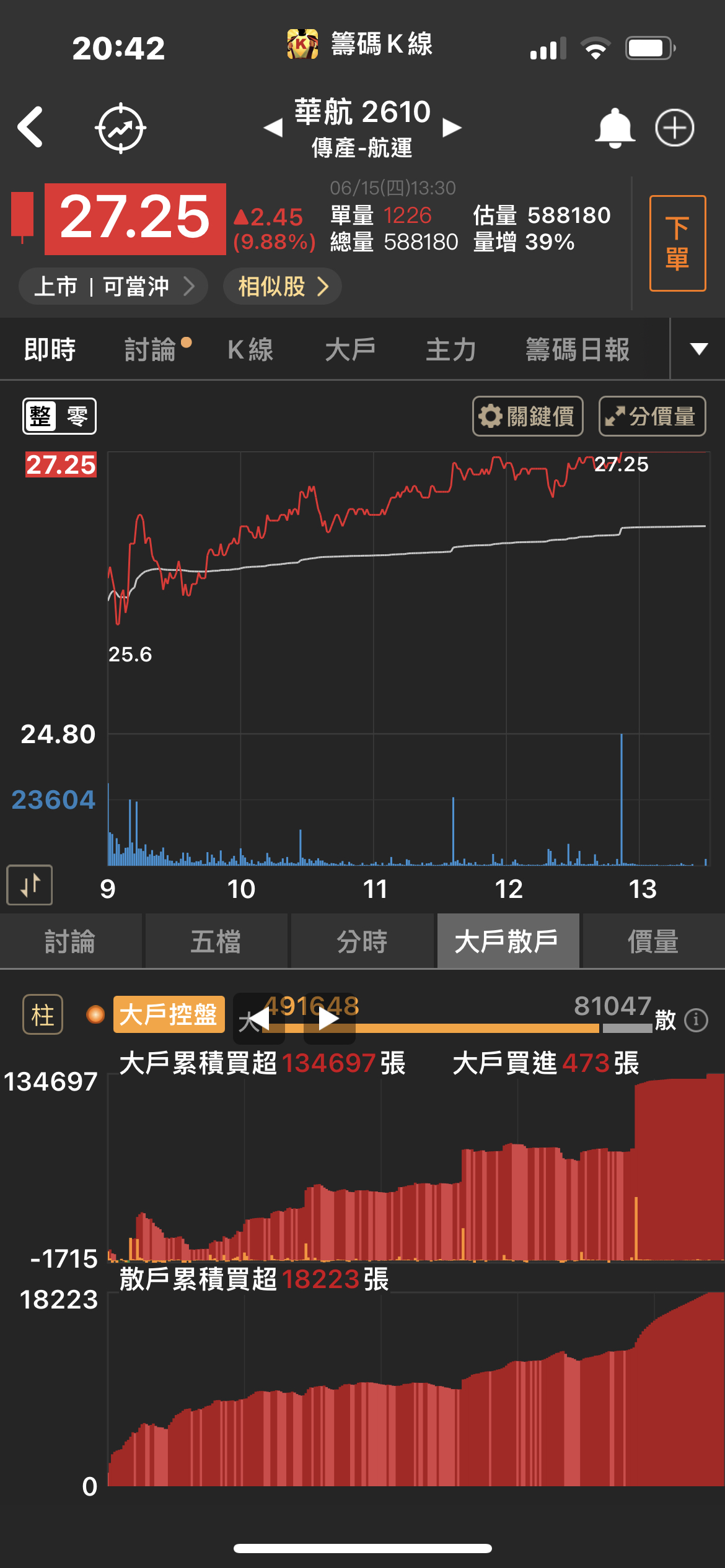Open 相似股 similar stocks list
The image size is (725, 1568).
(x=282, y=286)
